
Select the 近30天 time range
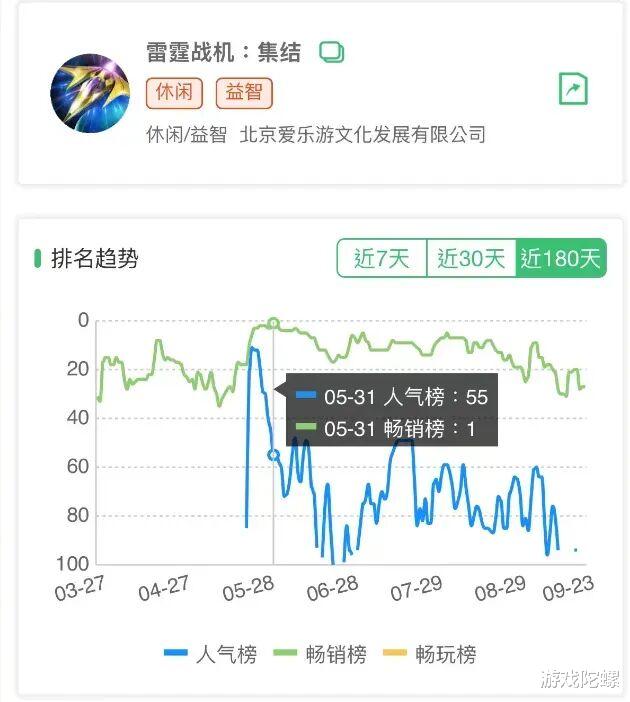point(471,258)
